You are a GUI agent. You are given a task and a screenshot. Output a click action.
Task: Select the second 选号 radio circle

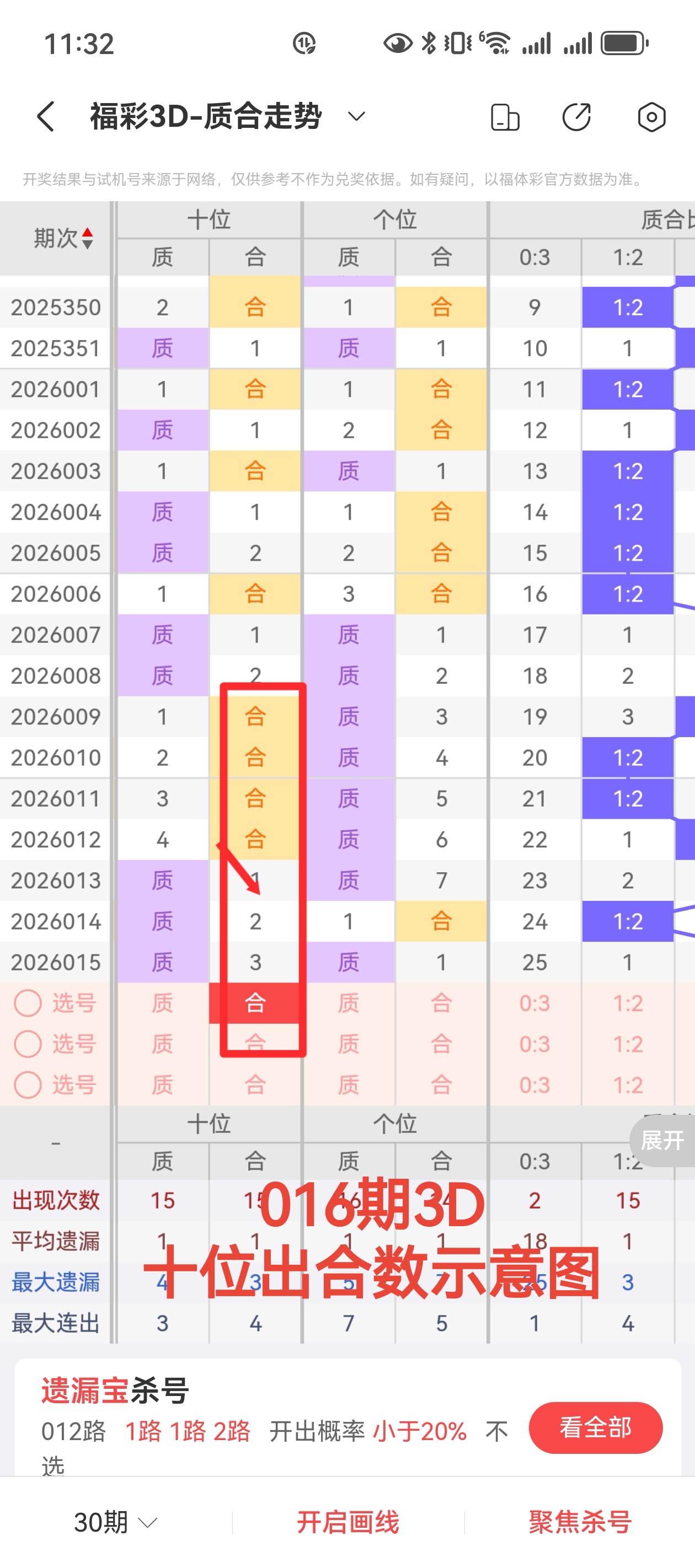(x=29, y=1043)
